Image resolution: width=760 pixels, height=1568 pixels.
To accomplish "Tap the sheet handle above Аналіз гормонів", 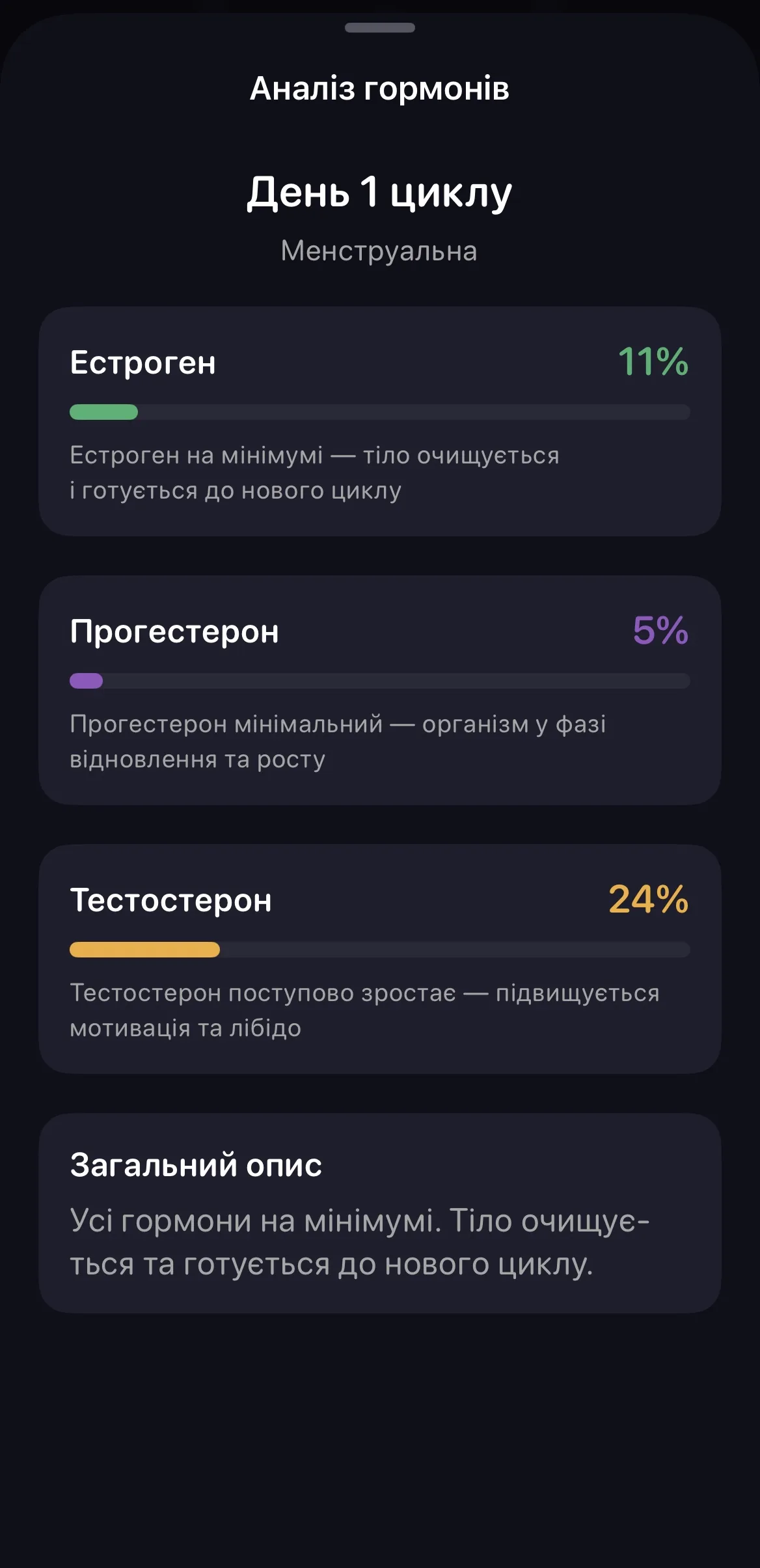I will pyautogui.click(x=380, y=27).
